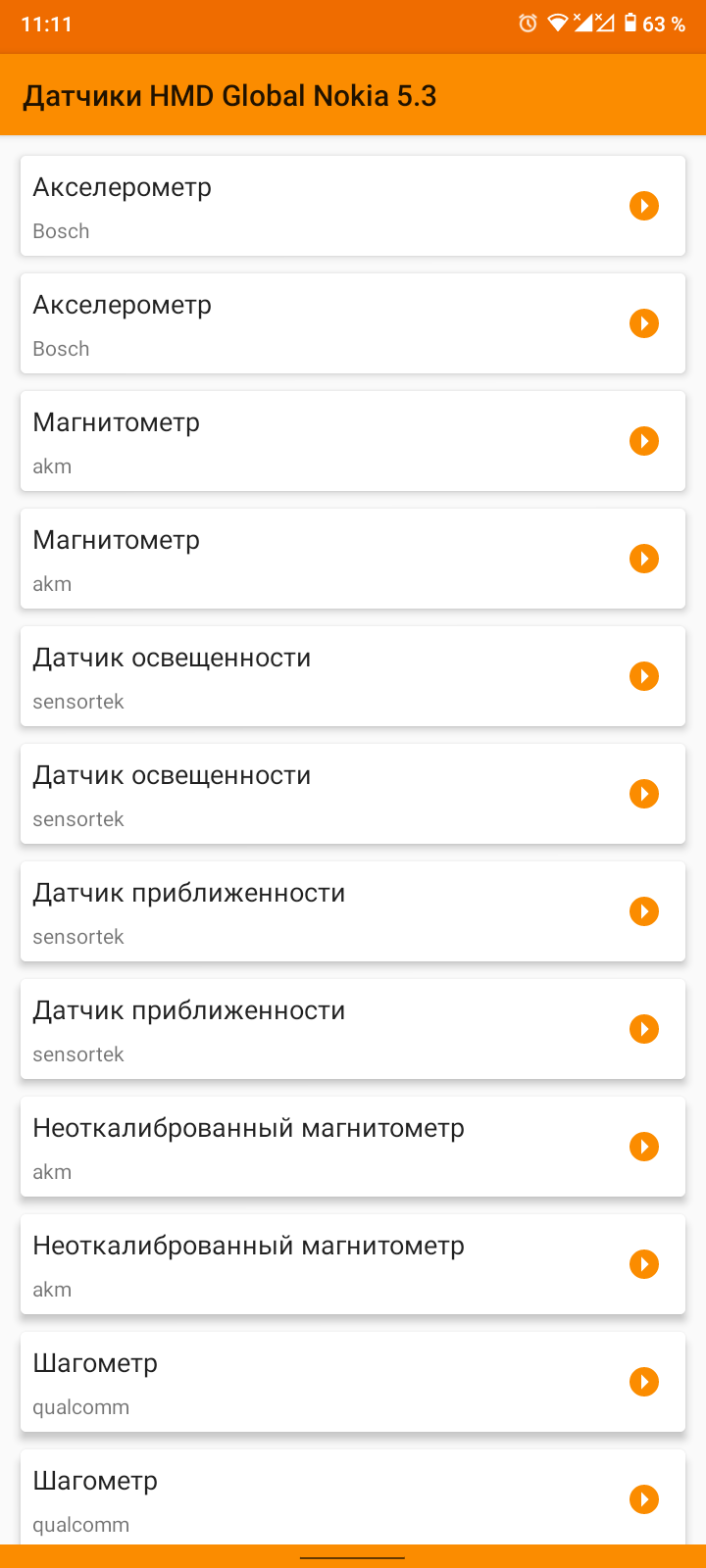Open the second Датчик освещенности entry
This screenshot has width=706, height=1568.
tap(353, 794)
